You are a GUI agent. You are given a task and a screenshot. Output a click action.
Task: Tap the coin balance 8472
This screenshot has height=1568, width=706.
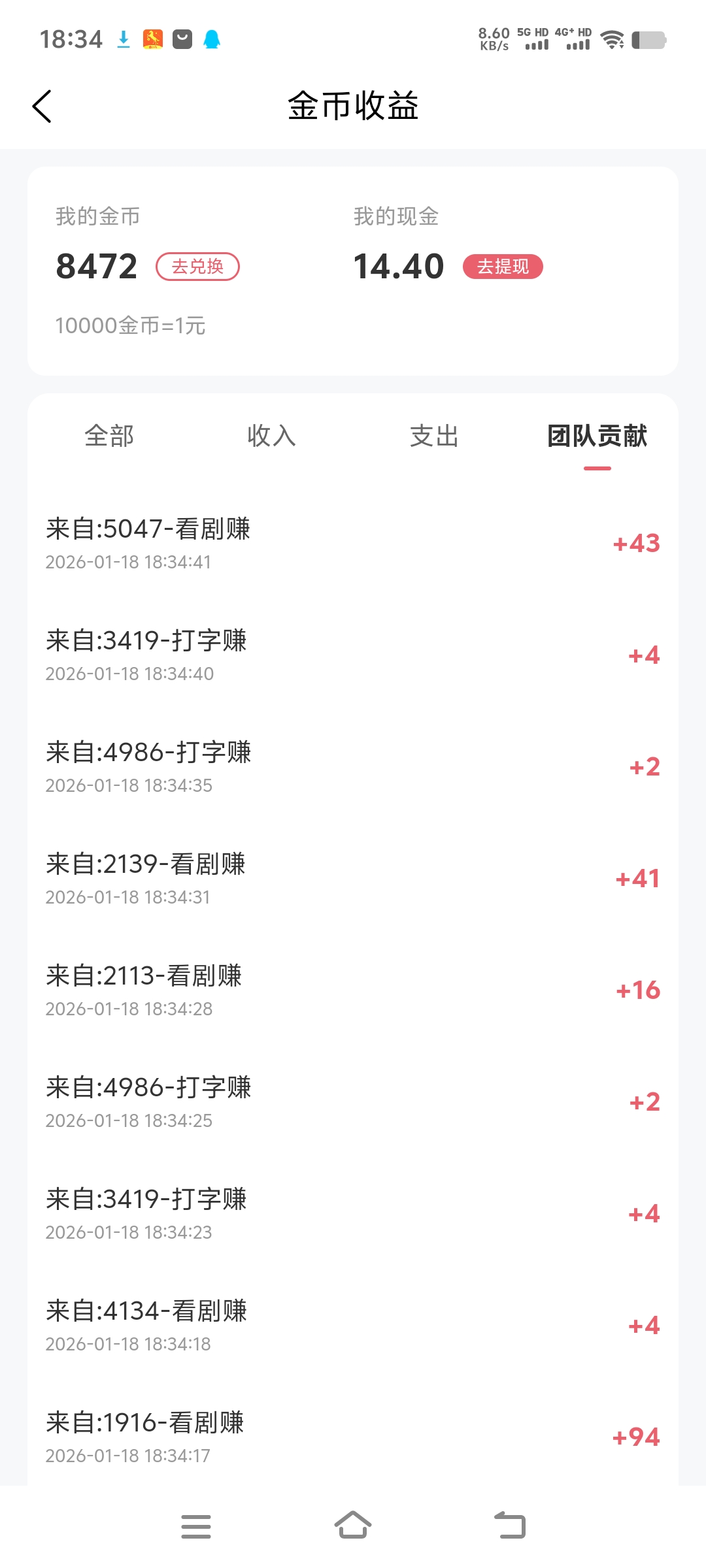(95, 265)
